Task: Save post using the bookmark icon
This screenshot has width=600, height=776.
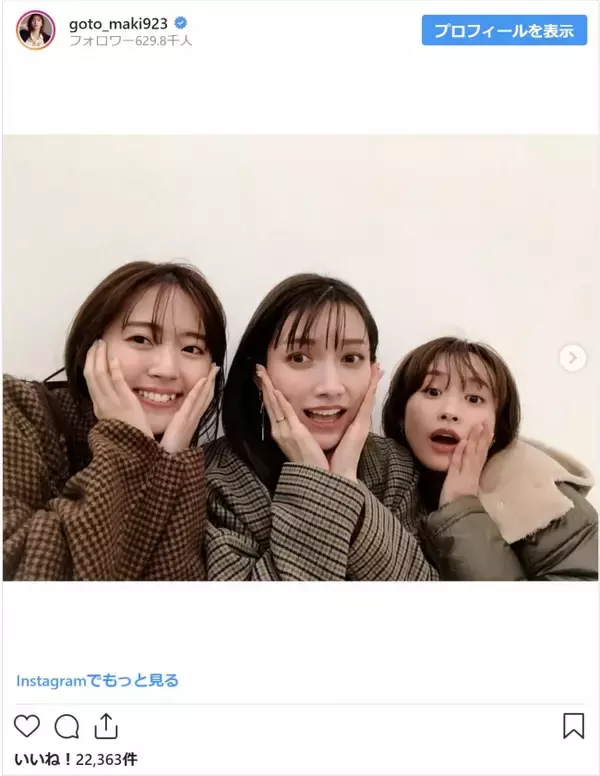Action: (x=573, y=725)
